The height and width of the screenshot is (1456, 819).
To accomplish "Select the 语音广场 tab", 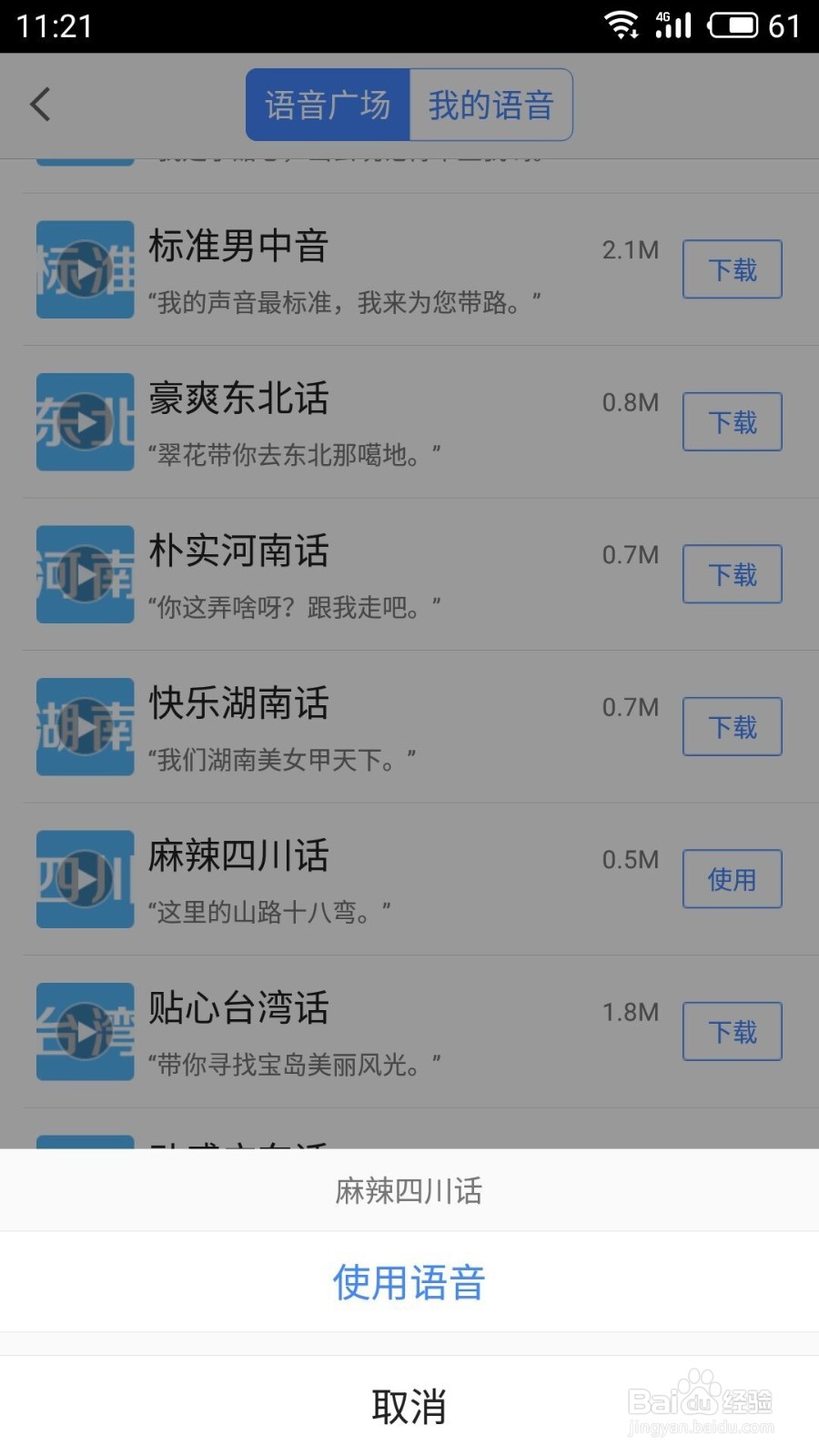I will (329, 105).
